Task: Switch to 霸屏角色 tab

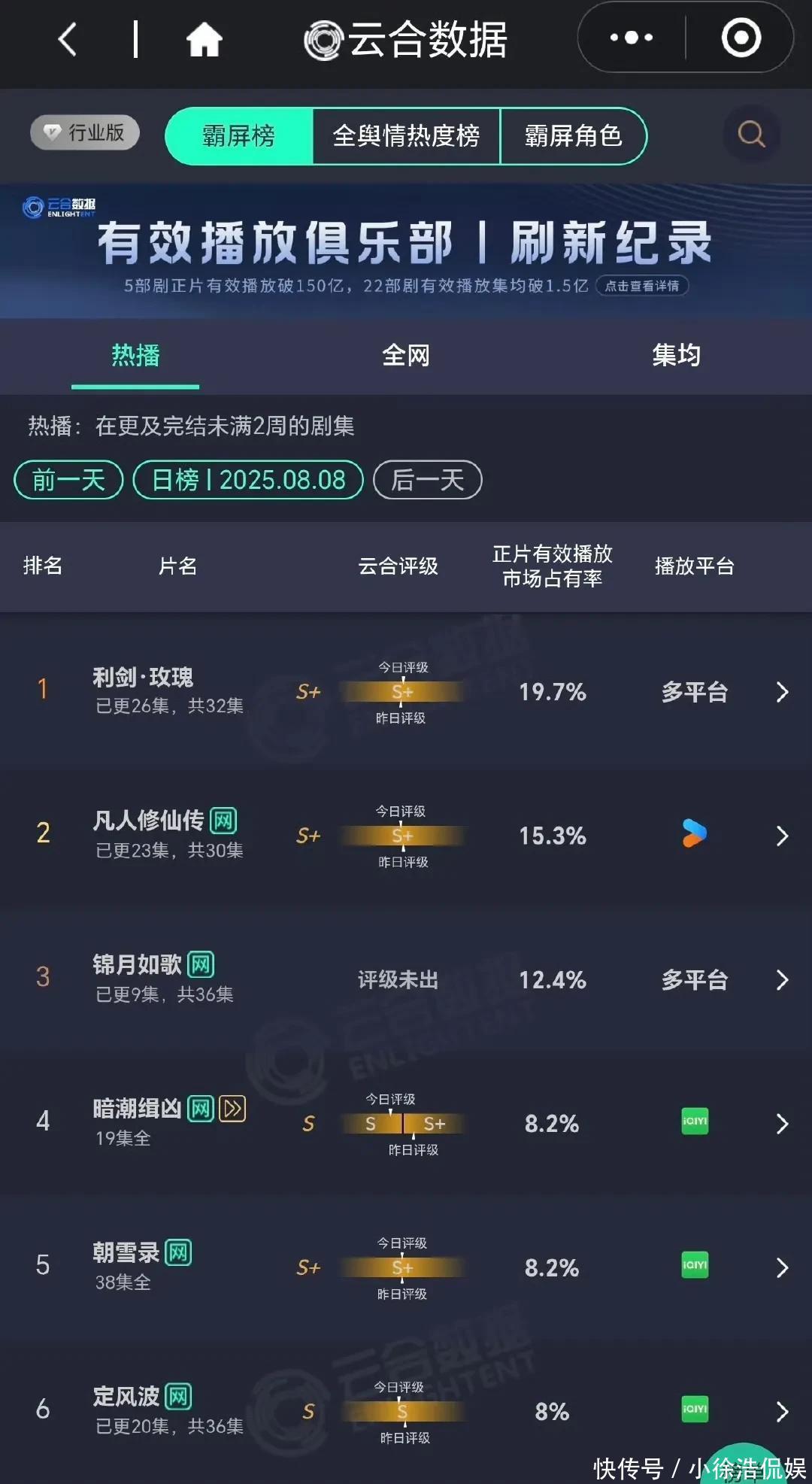Action: 573,136
